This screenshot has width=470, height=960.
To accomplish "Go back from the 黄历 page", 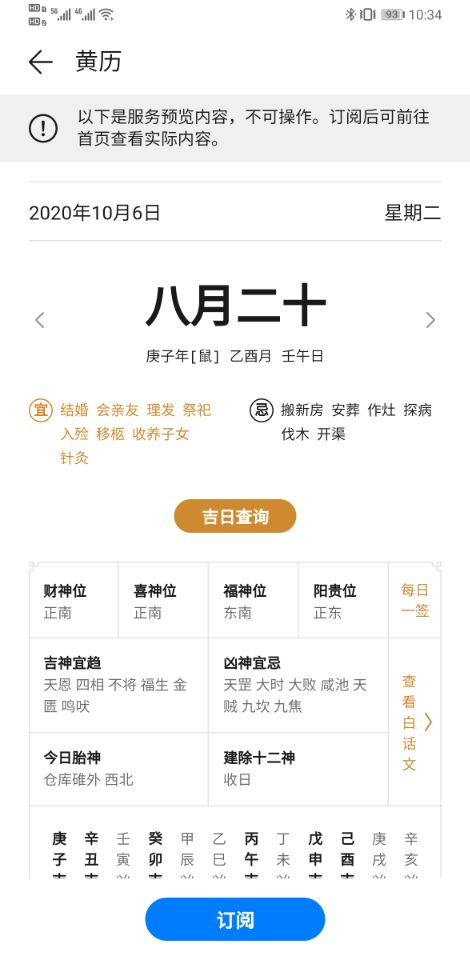I will (40, 62).
